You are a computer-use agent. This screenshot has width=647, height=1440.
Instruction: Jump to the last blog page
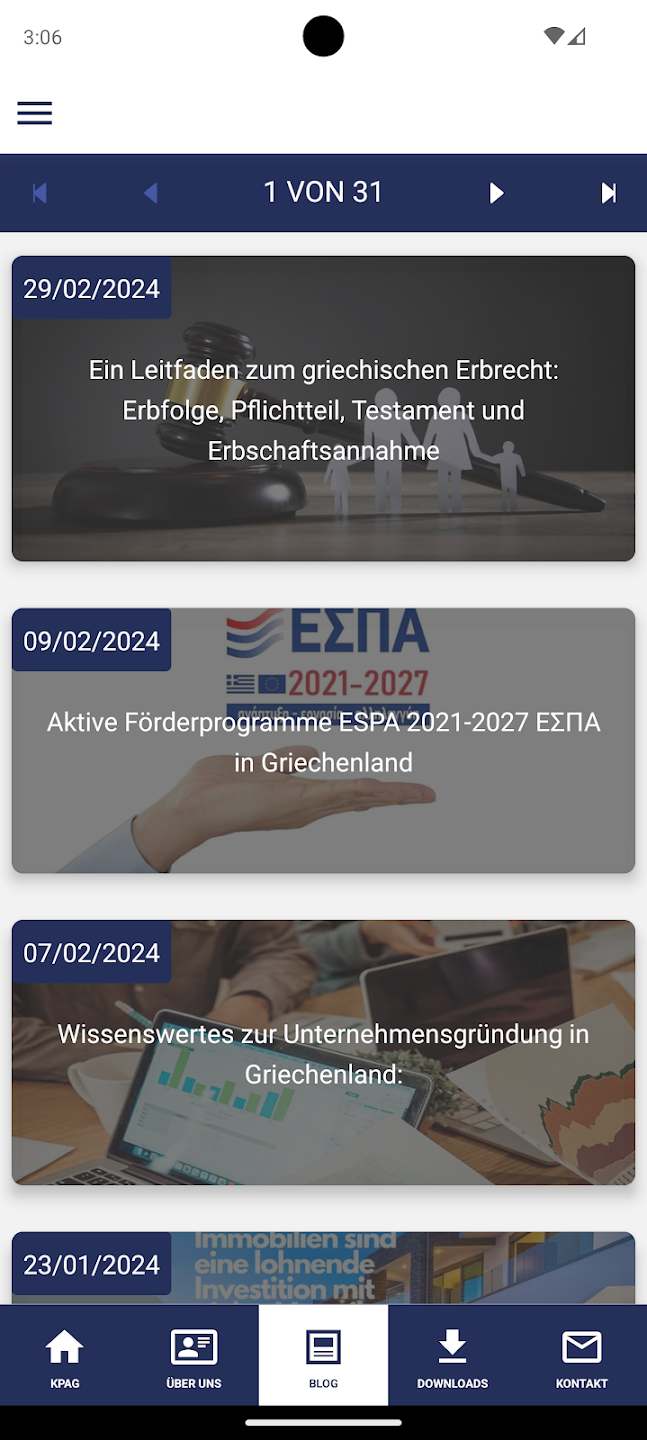pos(608,193)
